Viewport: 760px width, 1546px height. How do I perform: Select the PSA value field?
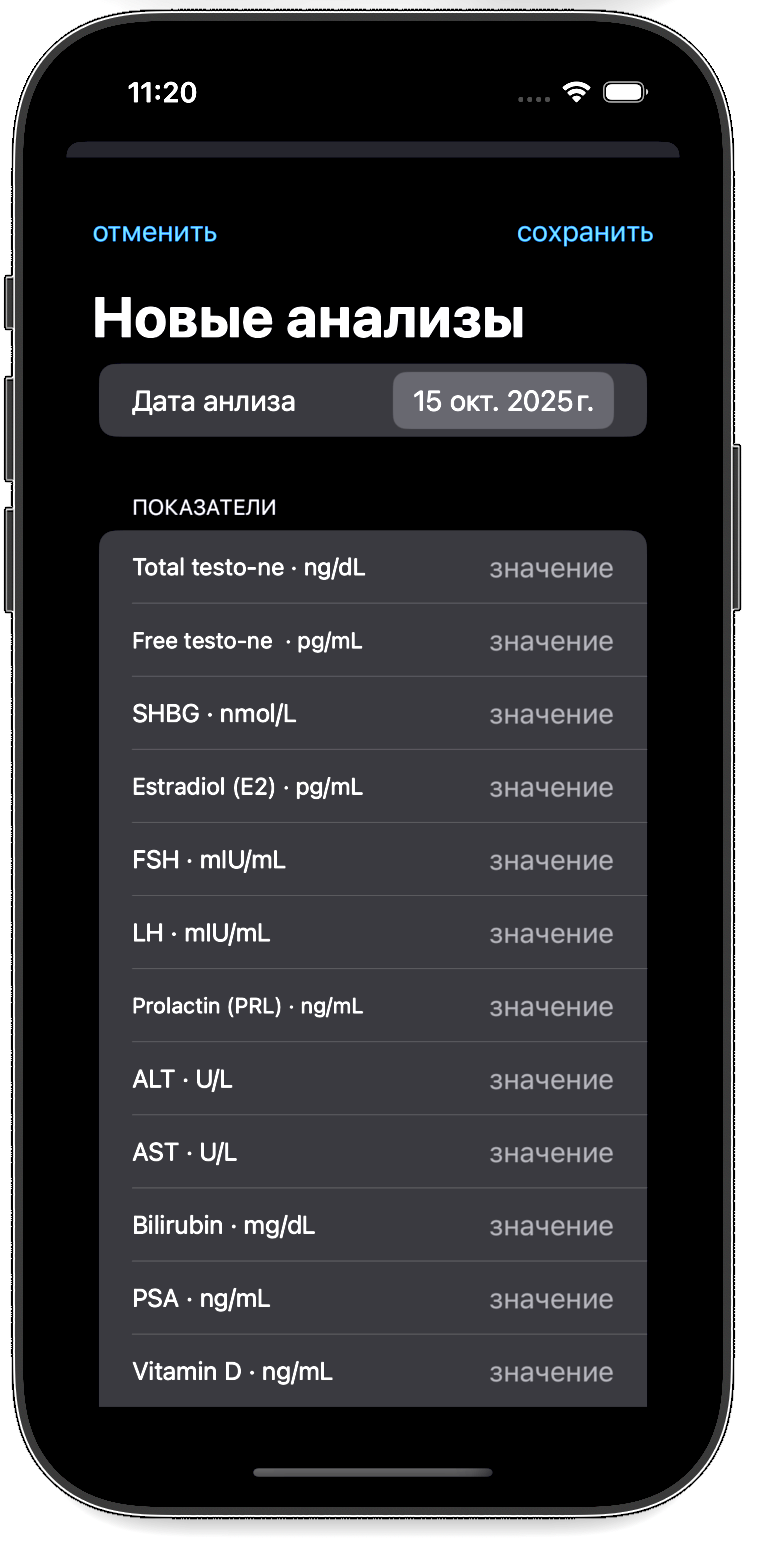[551, 1298]
